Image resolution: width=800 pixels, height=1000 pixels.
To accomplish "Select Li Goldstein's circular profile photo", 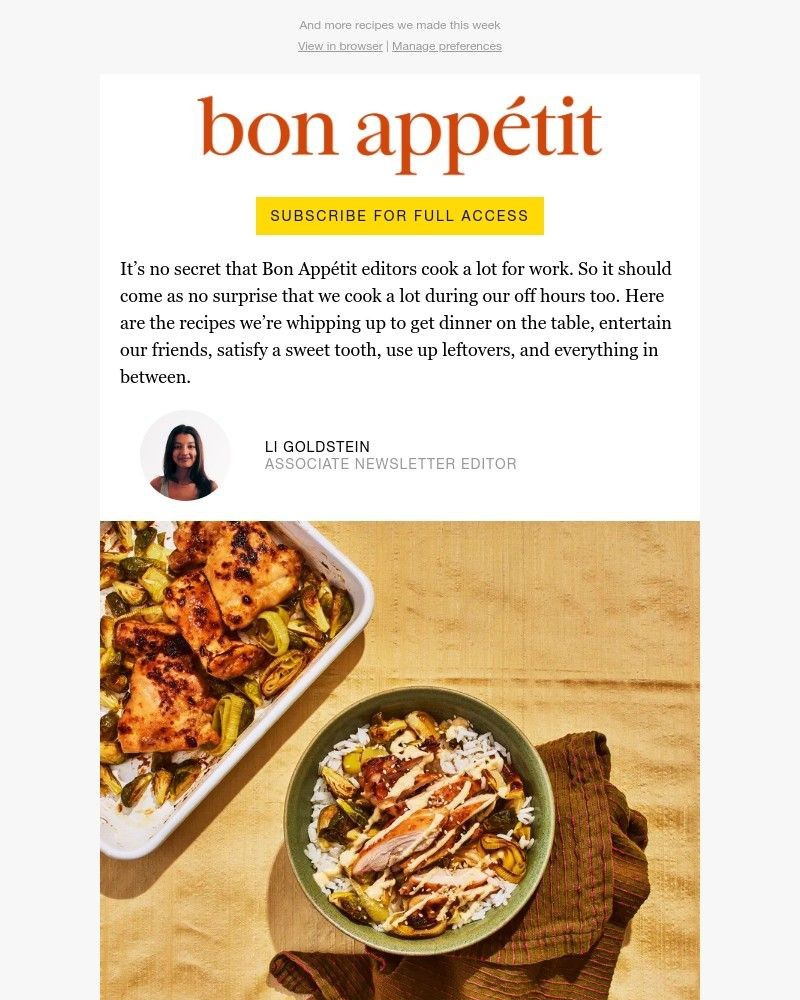I will coord(186,455).
